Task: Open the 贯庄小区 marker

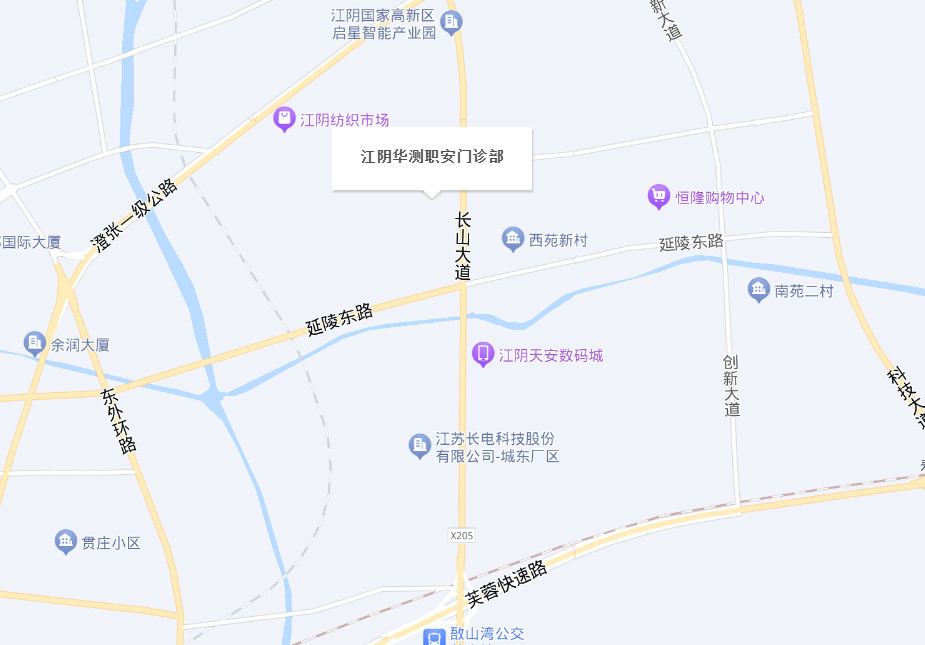Action: (x=66, y=543)
